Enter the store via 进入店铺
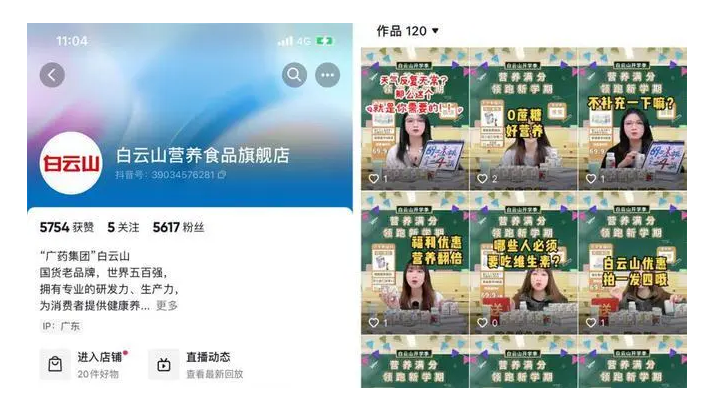This screenshot has width=720, height=416. click(x=83, y=364)
